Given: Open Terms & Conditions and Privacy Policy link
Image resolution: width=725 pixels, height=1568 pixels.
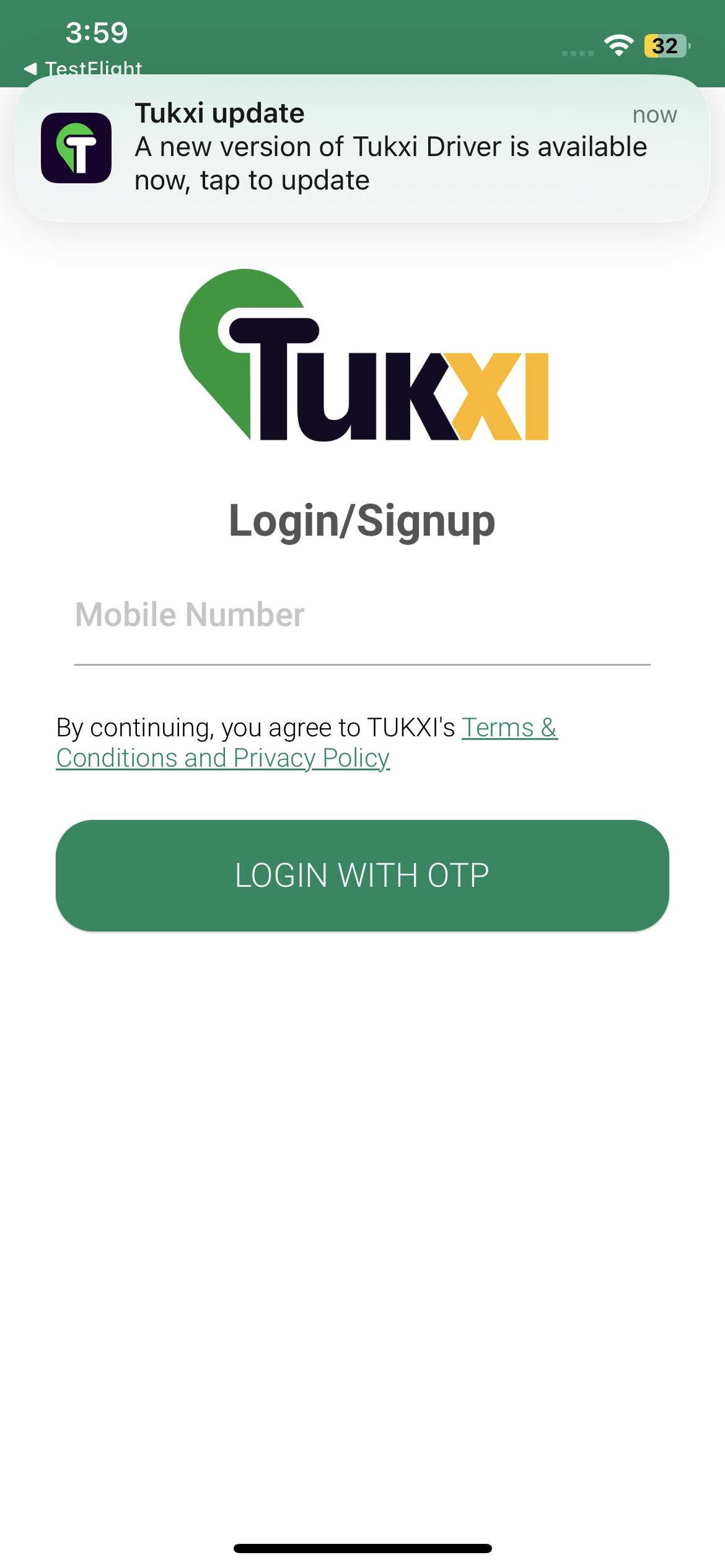Looking at the screenshot, I should (x=223, y=758).
